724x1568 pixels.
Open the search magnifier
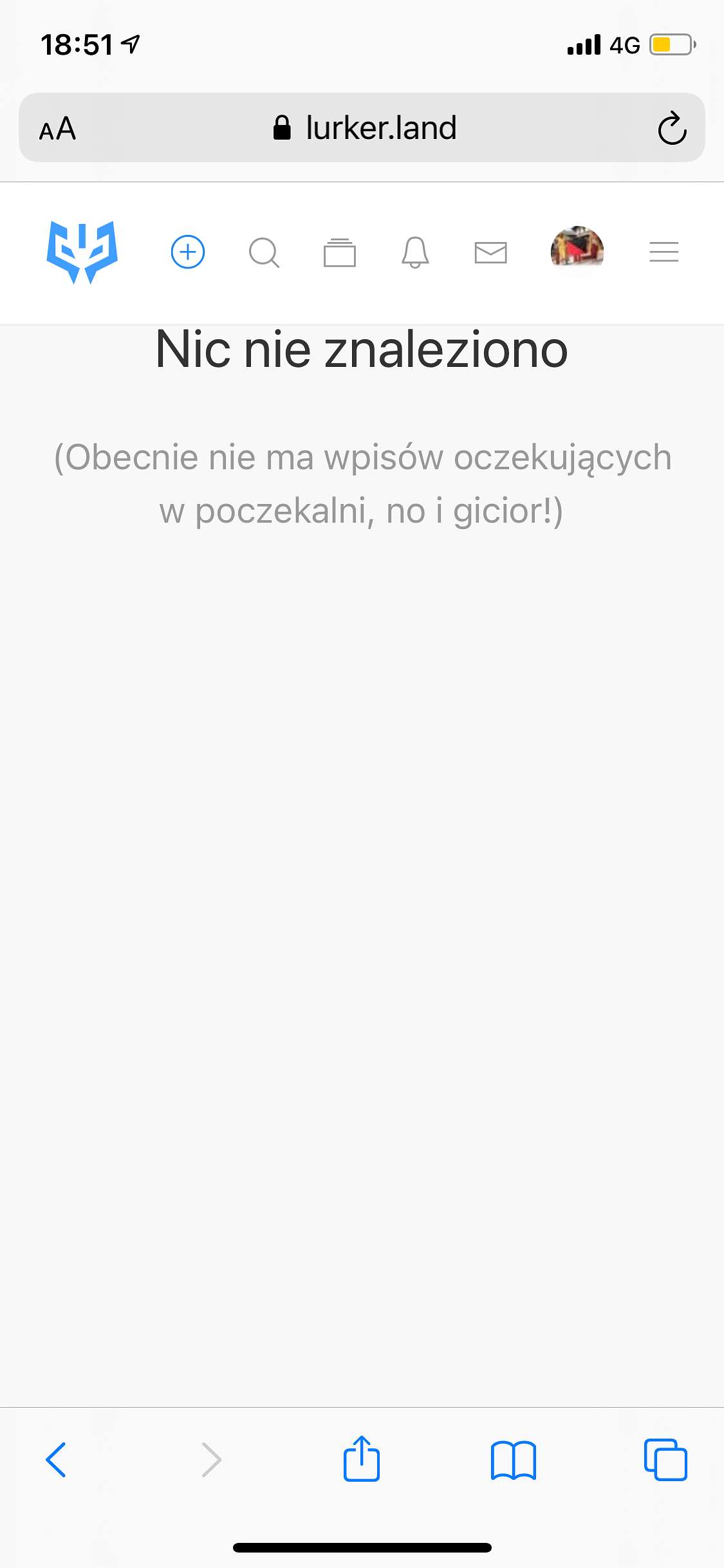pos(264,252)
